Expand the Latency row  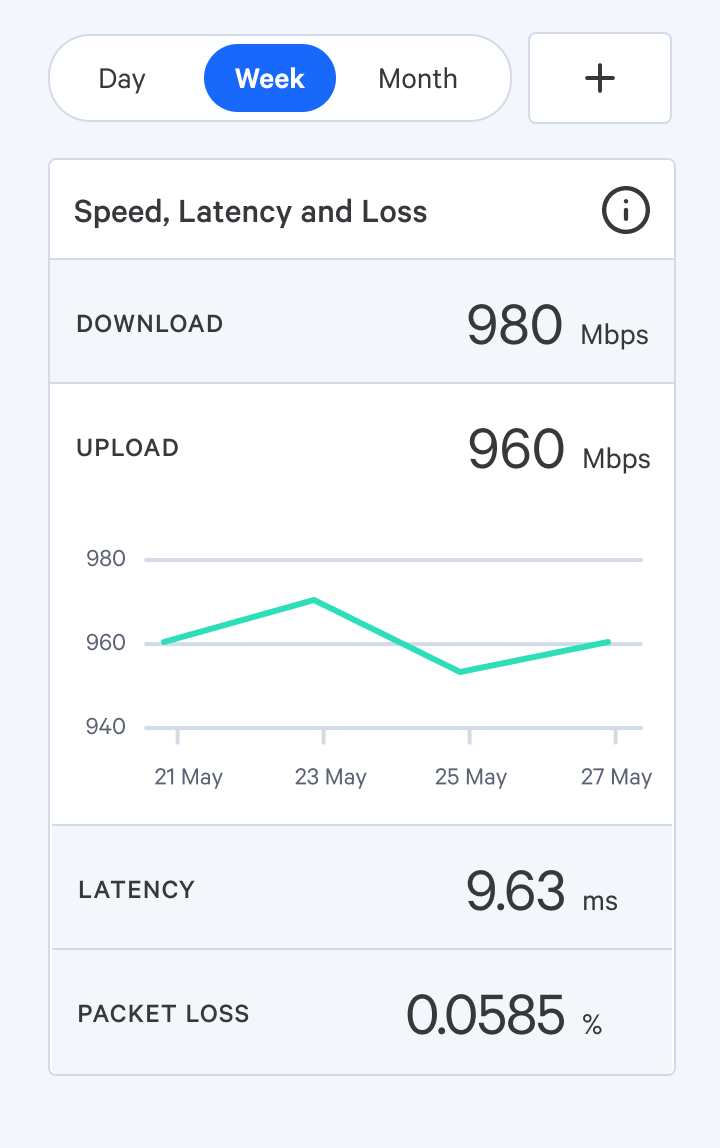[x=362, y=889]
